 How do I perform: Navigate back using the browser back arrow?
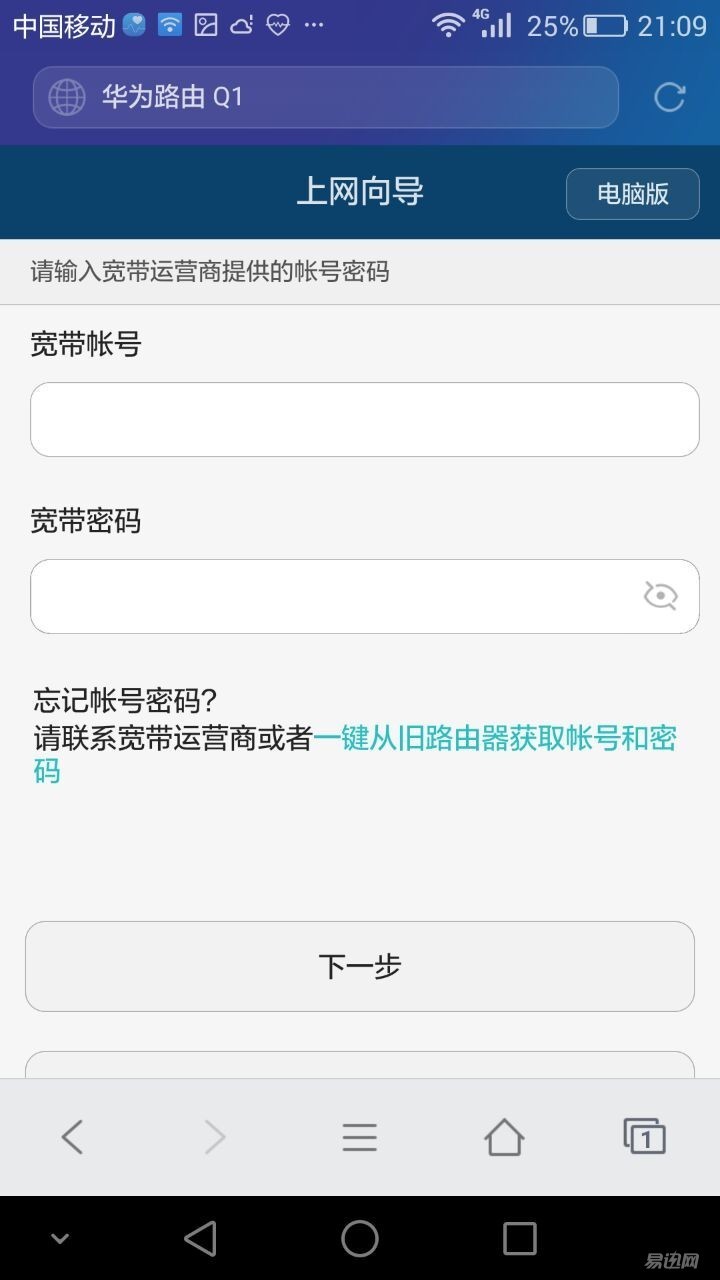pyautogui.click(x=72, y=1136)
